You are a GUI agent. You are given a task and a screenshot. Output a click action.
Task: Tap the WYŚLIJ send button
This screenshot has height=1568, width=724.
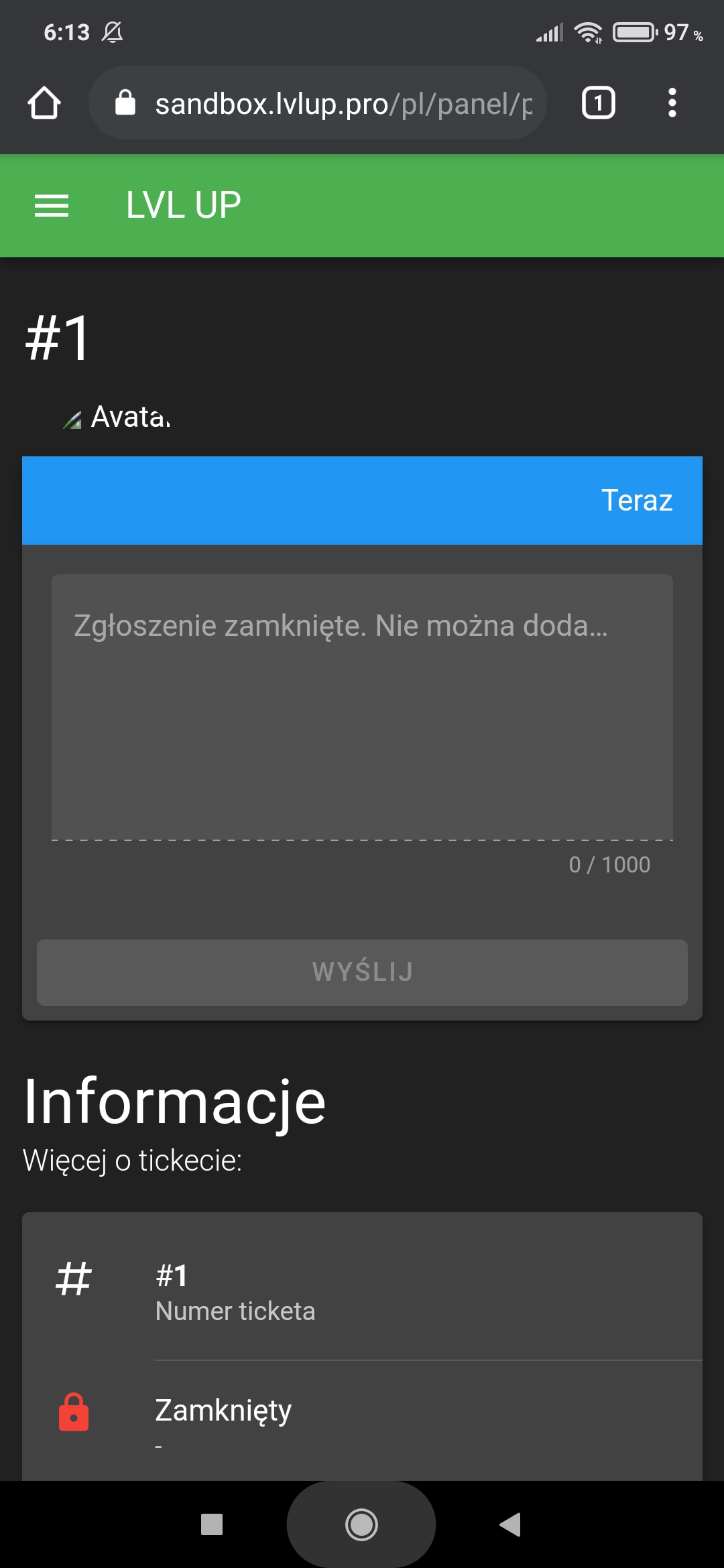pyautogui.click(x=362, y=972)
